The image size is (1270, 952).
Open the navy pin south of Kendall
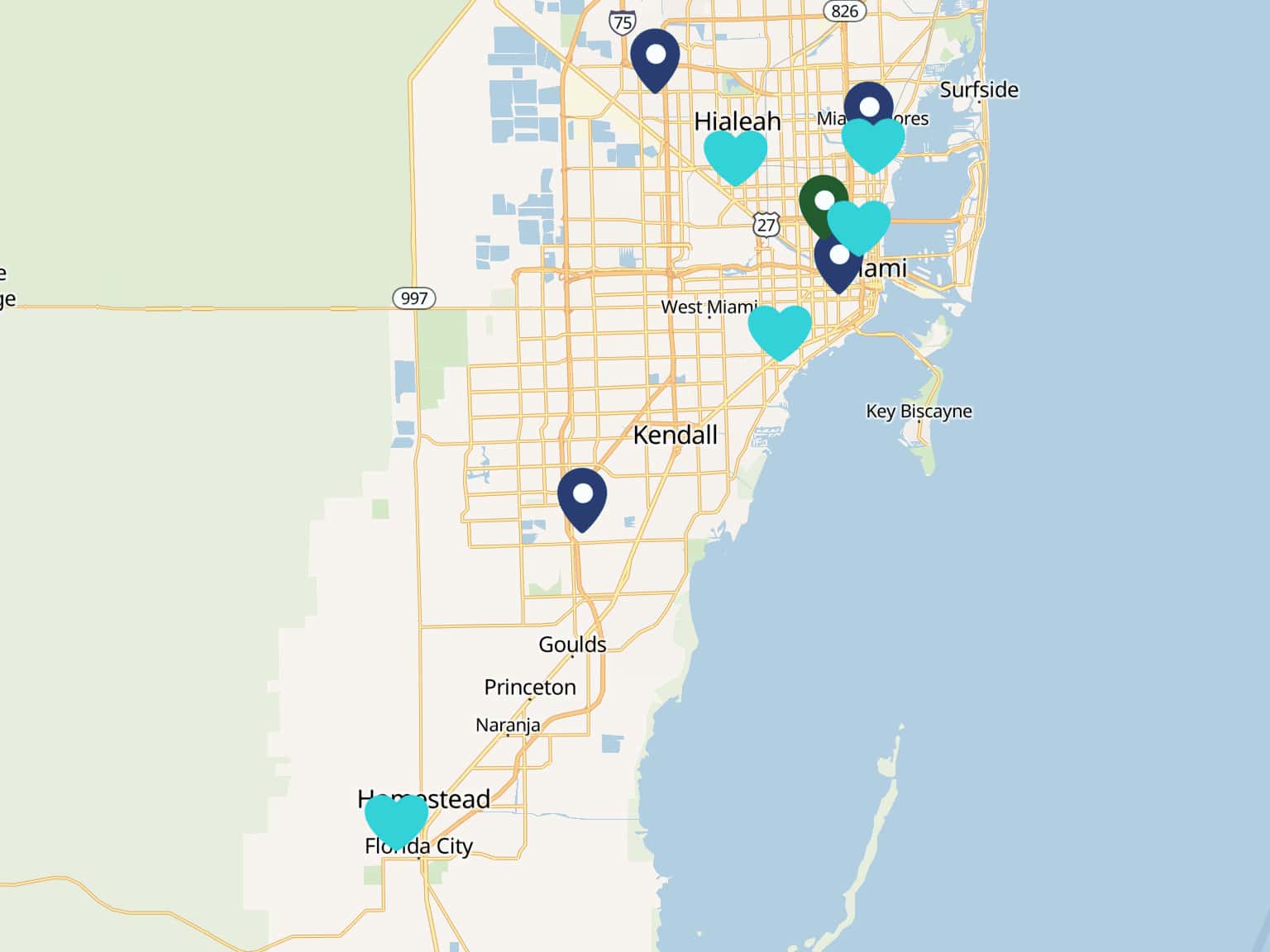pos(582,495)
